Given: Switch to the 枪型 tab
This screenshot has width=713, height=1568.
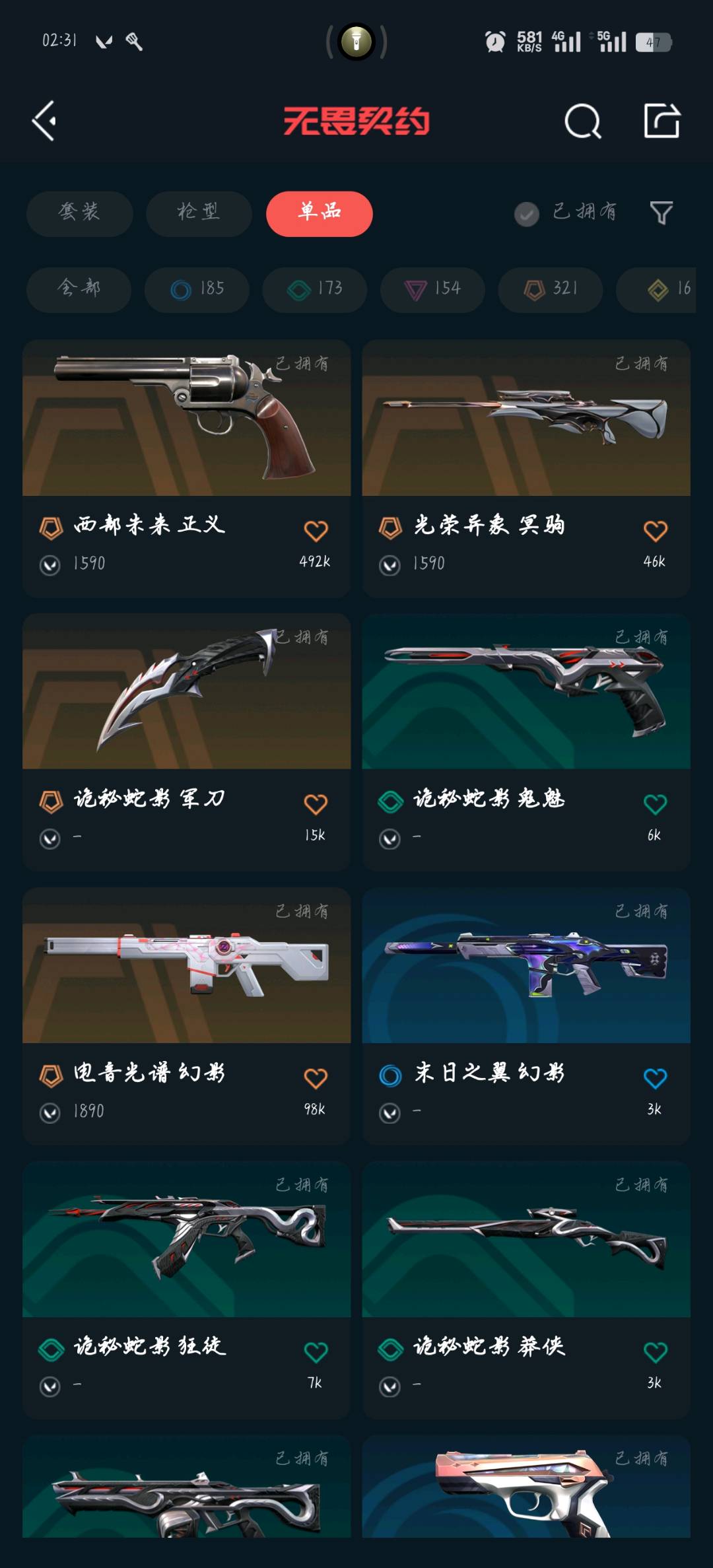Looking at the screenshot, I should click(x=199, y=213).
